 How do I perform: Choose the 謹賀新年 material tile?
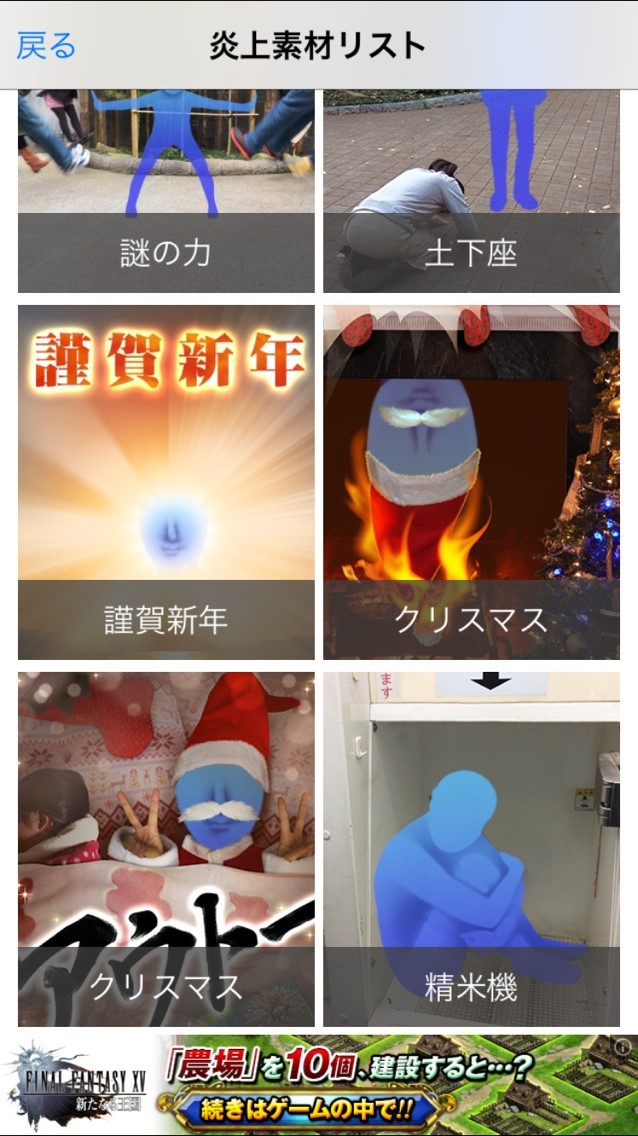(x=166, y=482)
